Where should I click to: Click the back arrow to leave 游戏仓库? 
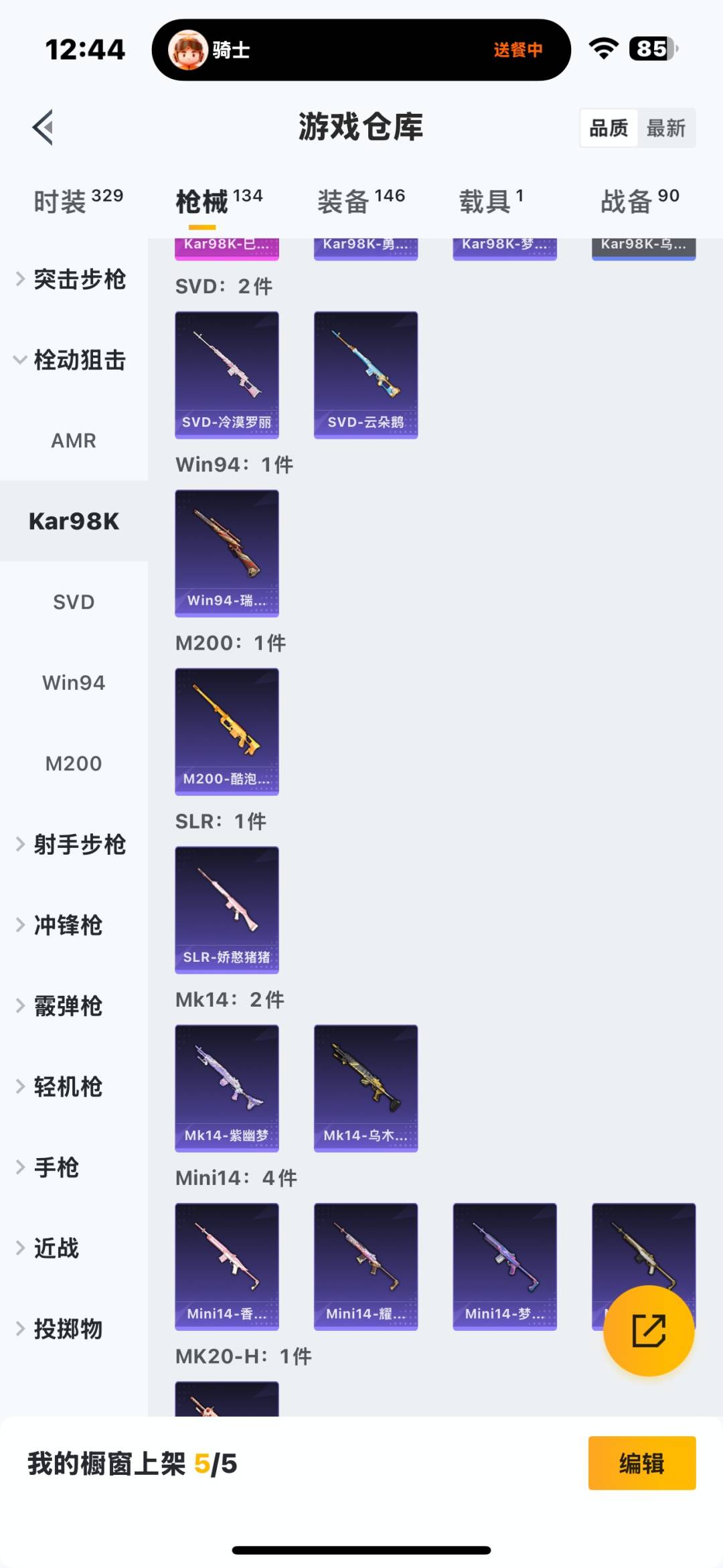[x=42, y=127]
